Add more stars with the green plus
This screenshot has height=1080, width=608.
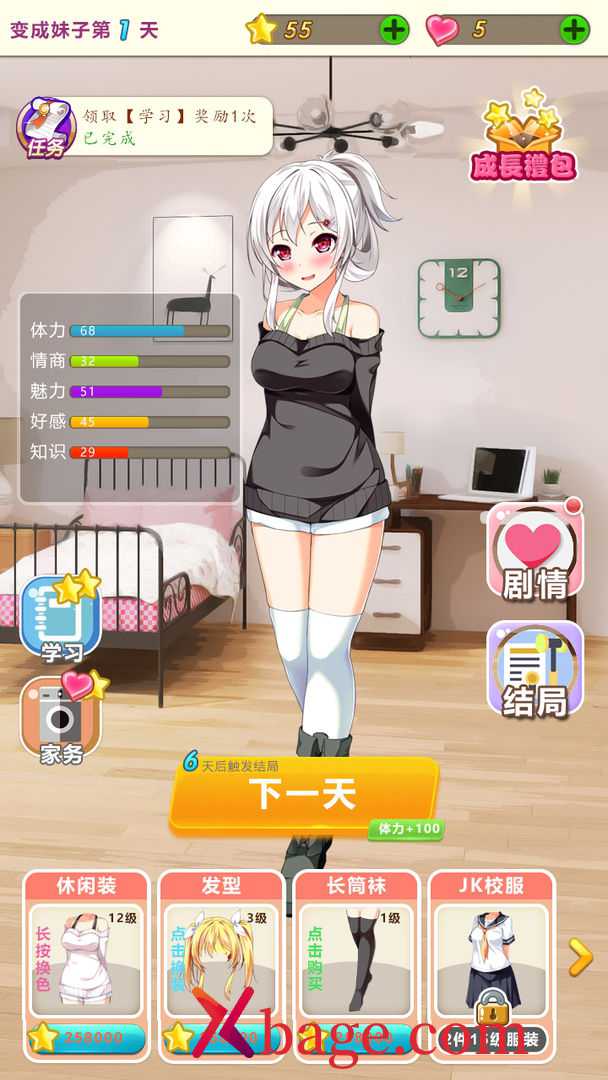pos(395,30)
